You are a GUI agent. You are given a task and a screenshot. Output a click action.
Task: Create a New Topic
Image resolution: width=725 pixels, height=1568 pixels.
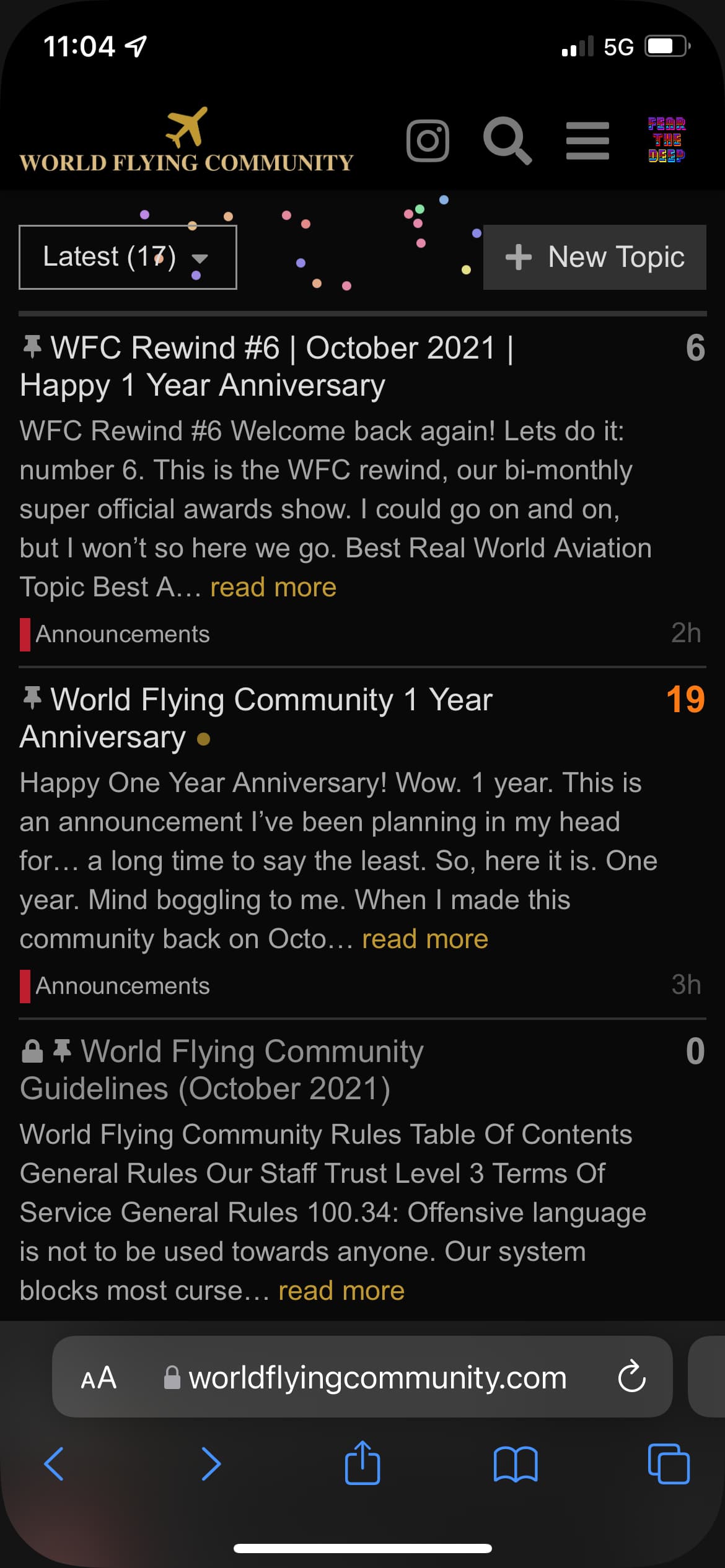click(594, 257)
